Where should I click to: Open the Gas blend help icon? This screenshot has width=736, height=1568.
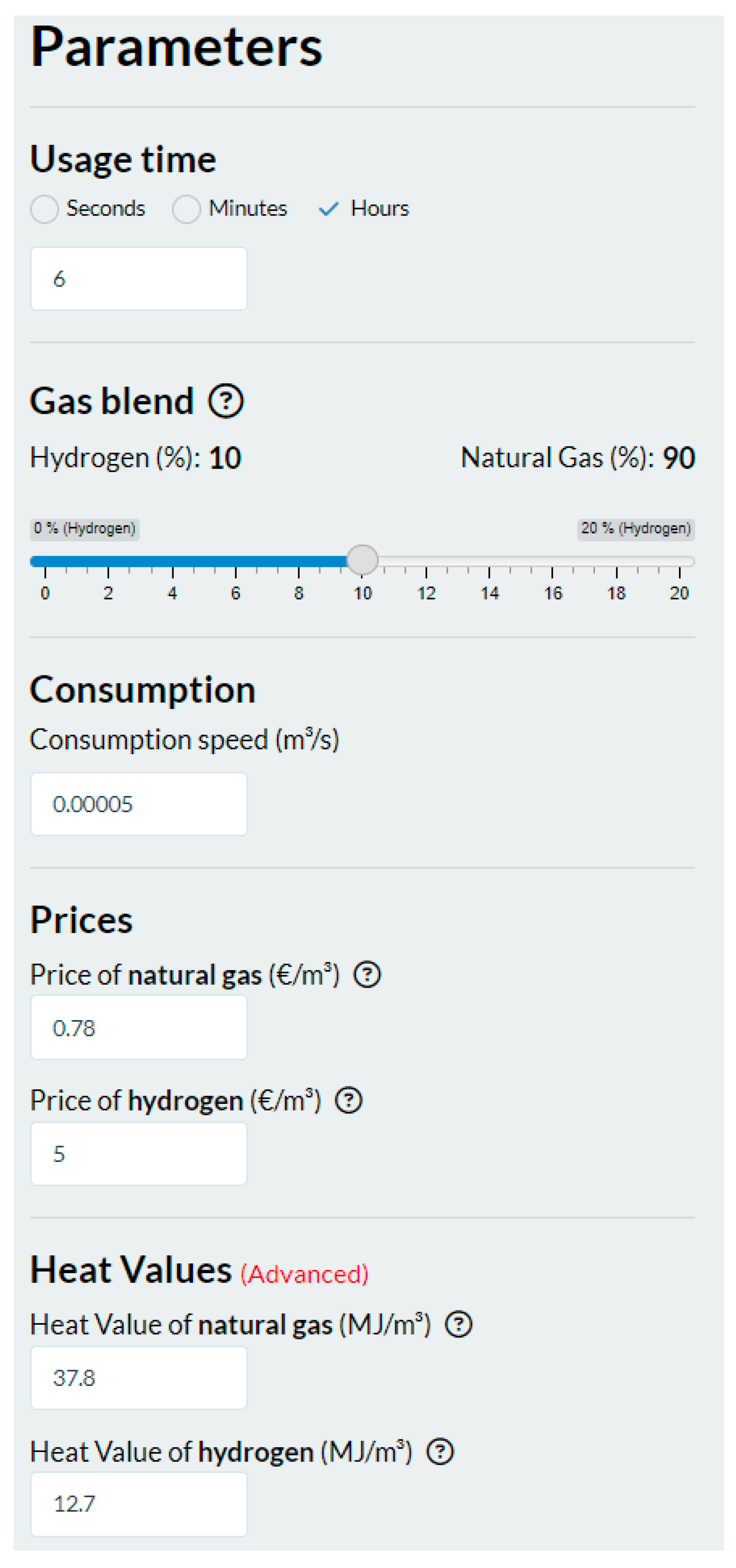pos(226,402)
